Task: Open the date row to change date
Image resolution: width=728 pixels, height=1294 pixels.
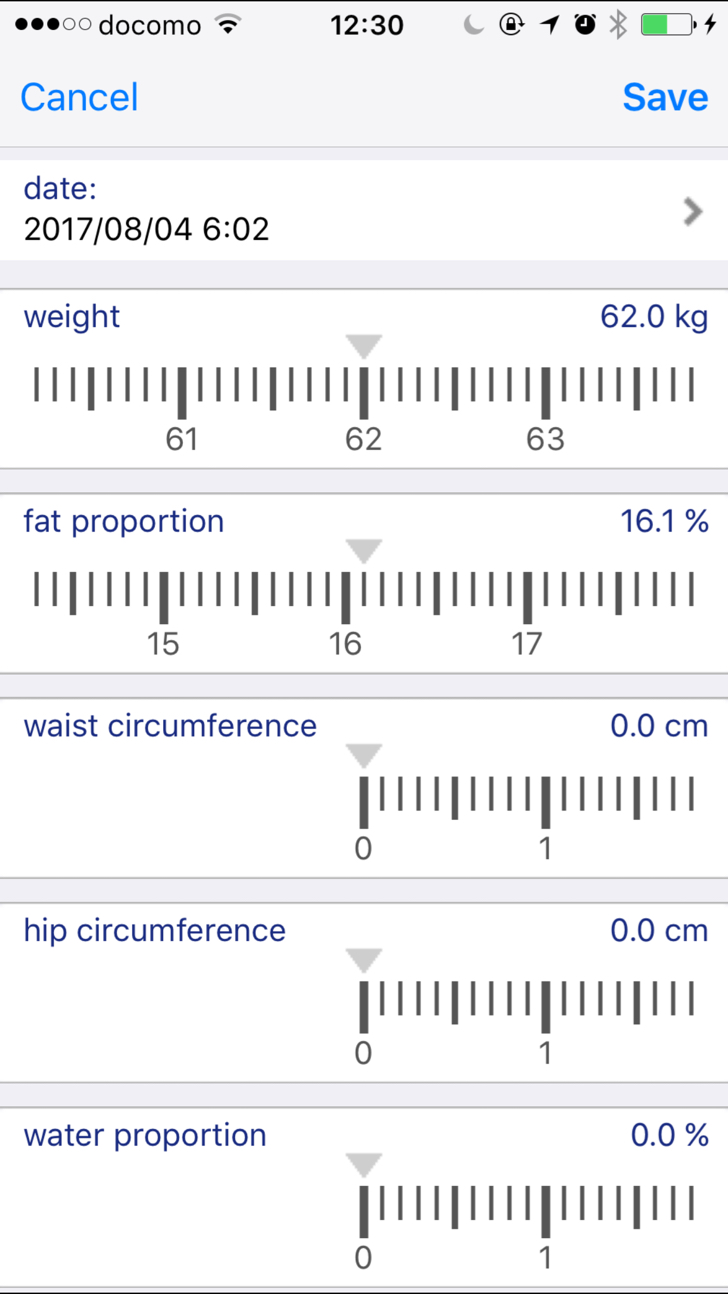Action: (x=364, y=211)
